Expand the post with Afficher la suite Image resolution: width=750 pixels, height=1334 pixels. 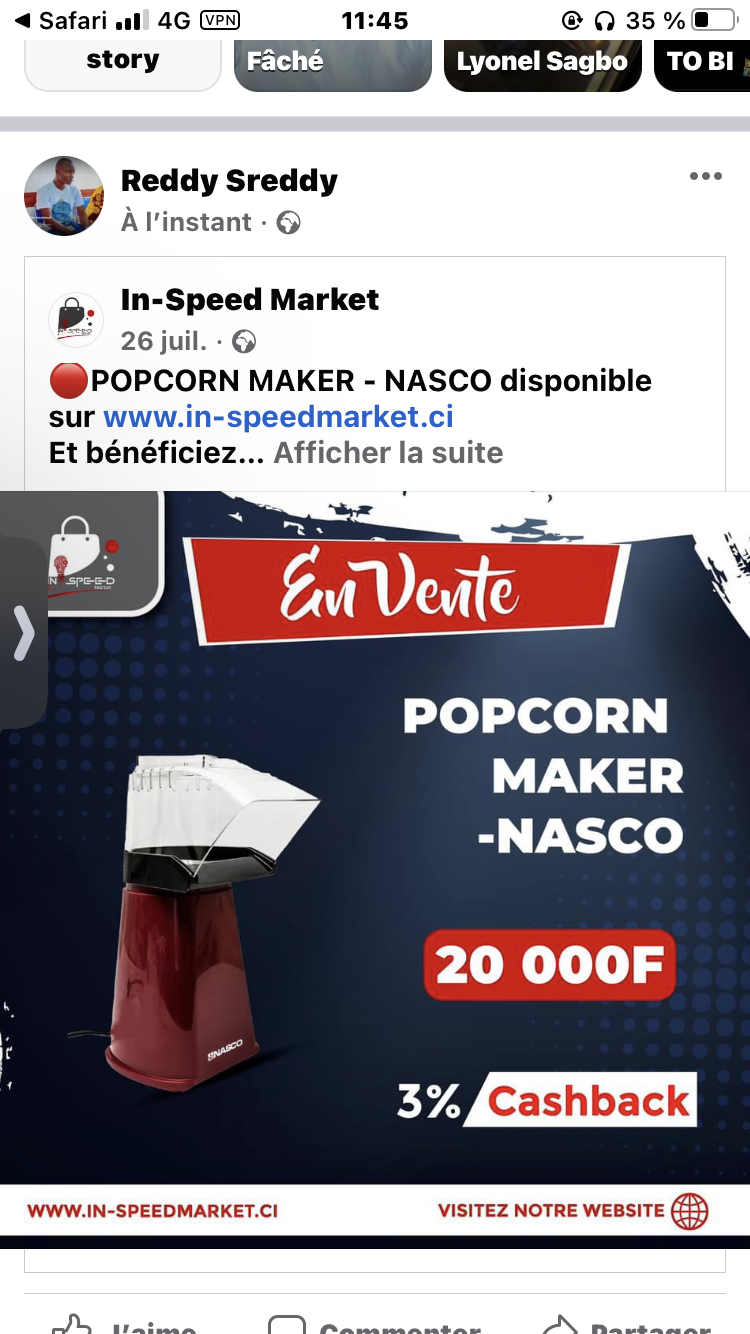click(388, 453)
